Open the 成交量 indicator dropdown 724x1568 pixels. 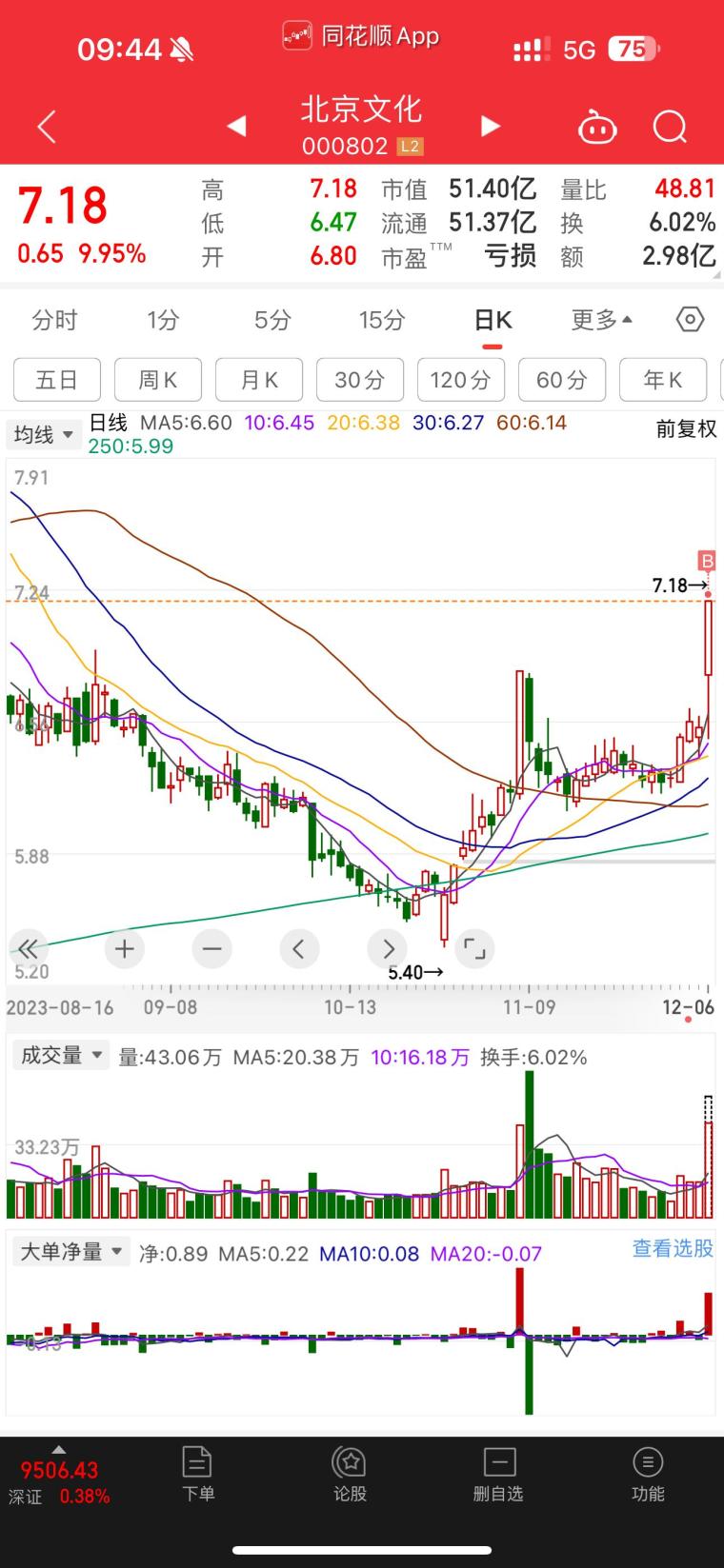(x=61, y=1056)
